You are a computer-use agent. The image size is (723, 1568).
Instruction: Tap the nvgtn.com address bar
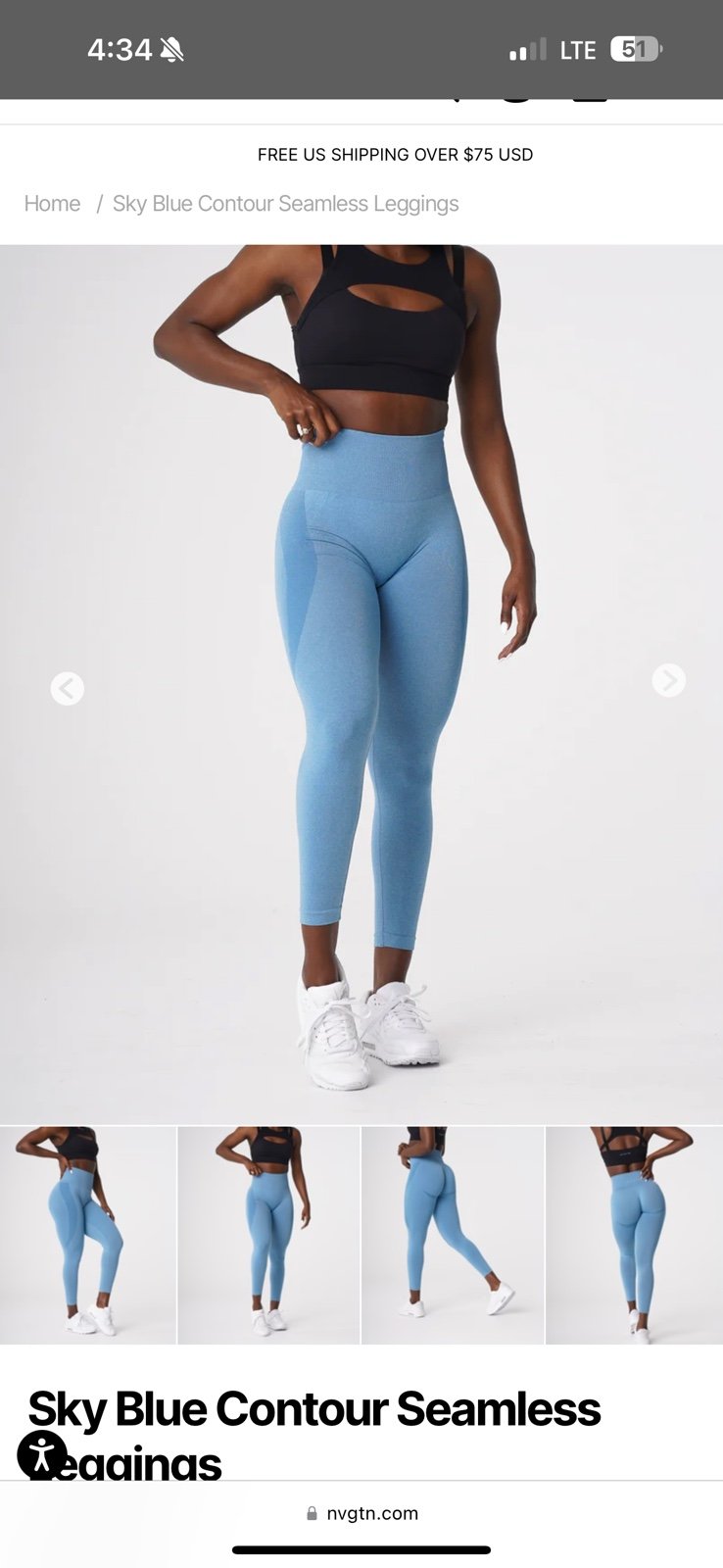click(x=361, y=1513)
